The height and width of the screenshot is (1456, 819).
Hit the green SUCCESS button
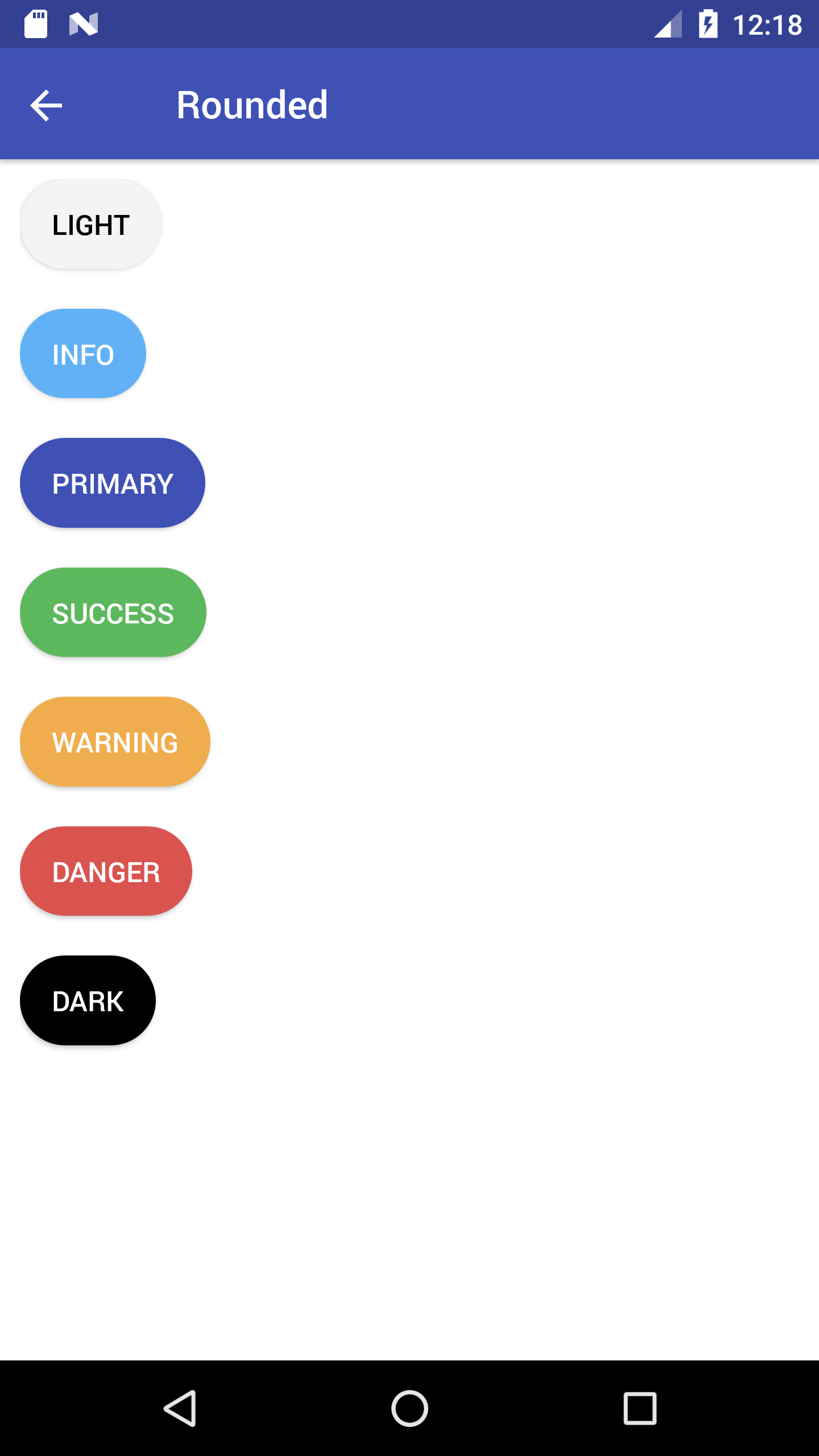pyautogui.click(x=113, y=613)
